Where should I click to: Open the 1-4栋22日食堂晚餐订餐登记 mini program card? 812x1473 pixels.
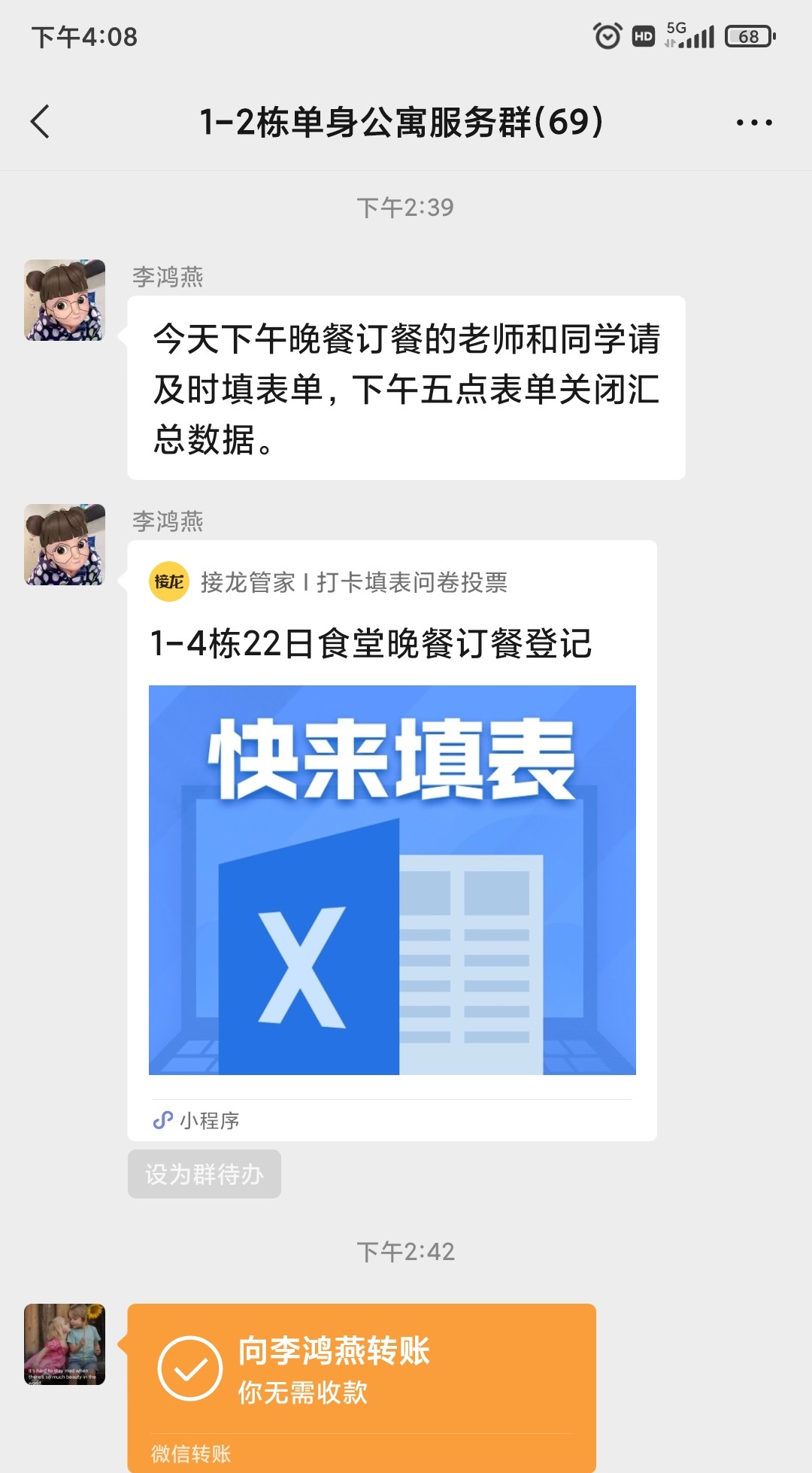(392, 839)
